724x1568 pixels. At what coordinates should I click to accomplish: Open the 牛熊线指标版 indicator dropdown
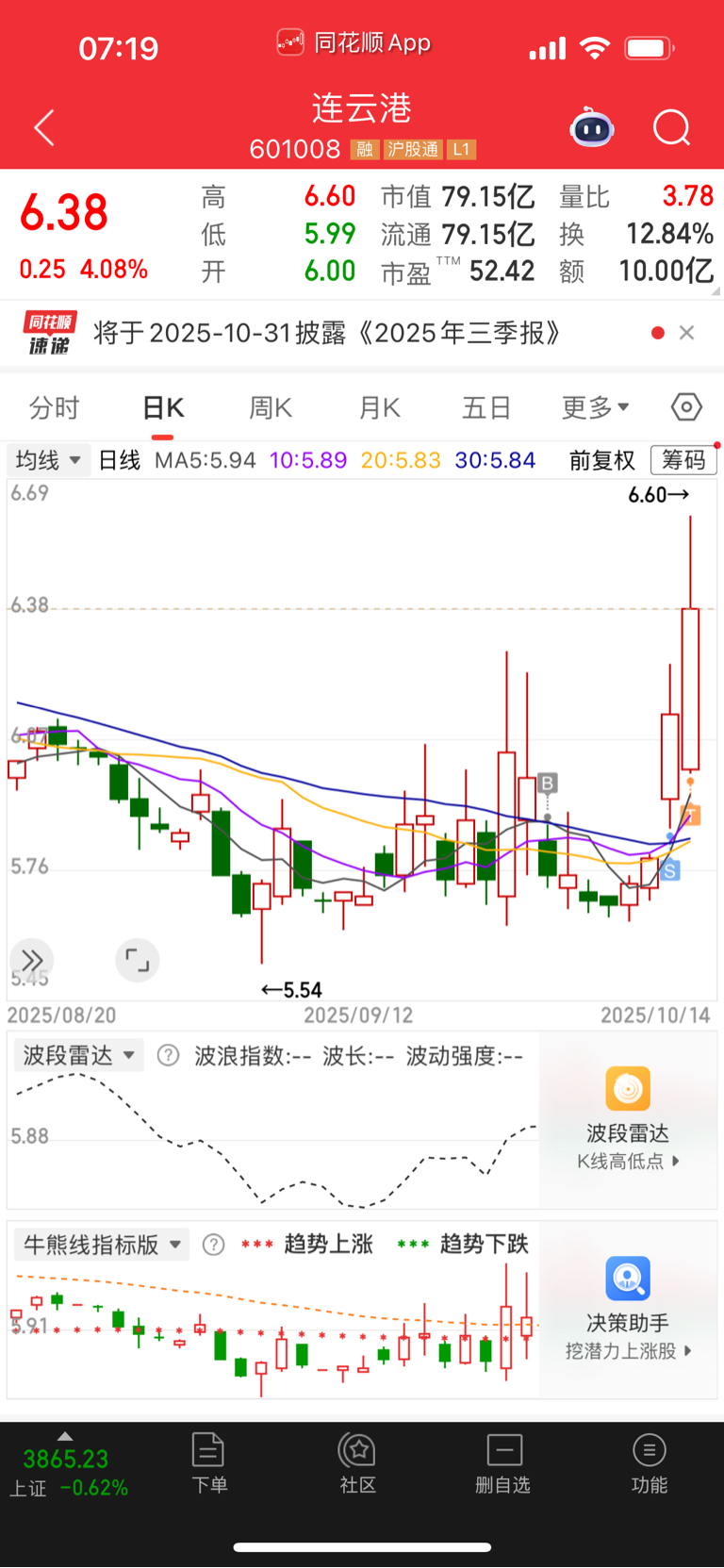102,1245
